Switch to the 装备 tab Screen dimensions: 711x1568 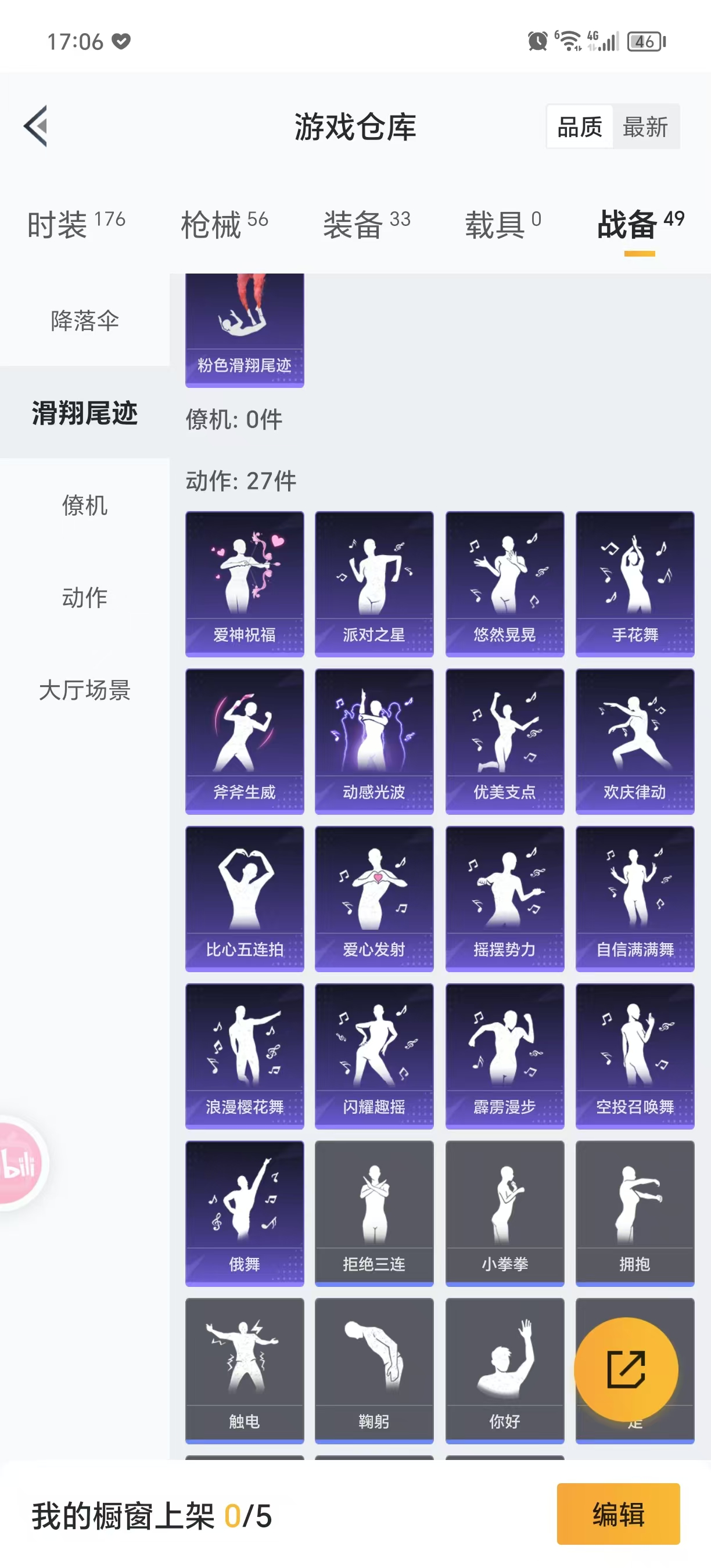pos(367,224)
